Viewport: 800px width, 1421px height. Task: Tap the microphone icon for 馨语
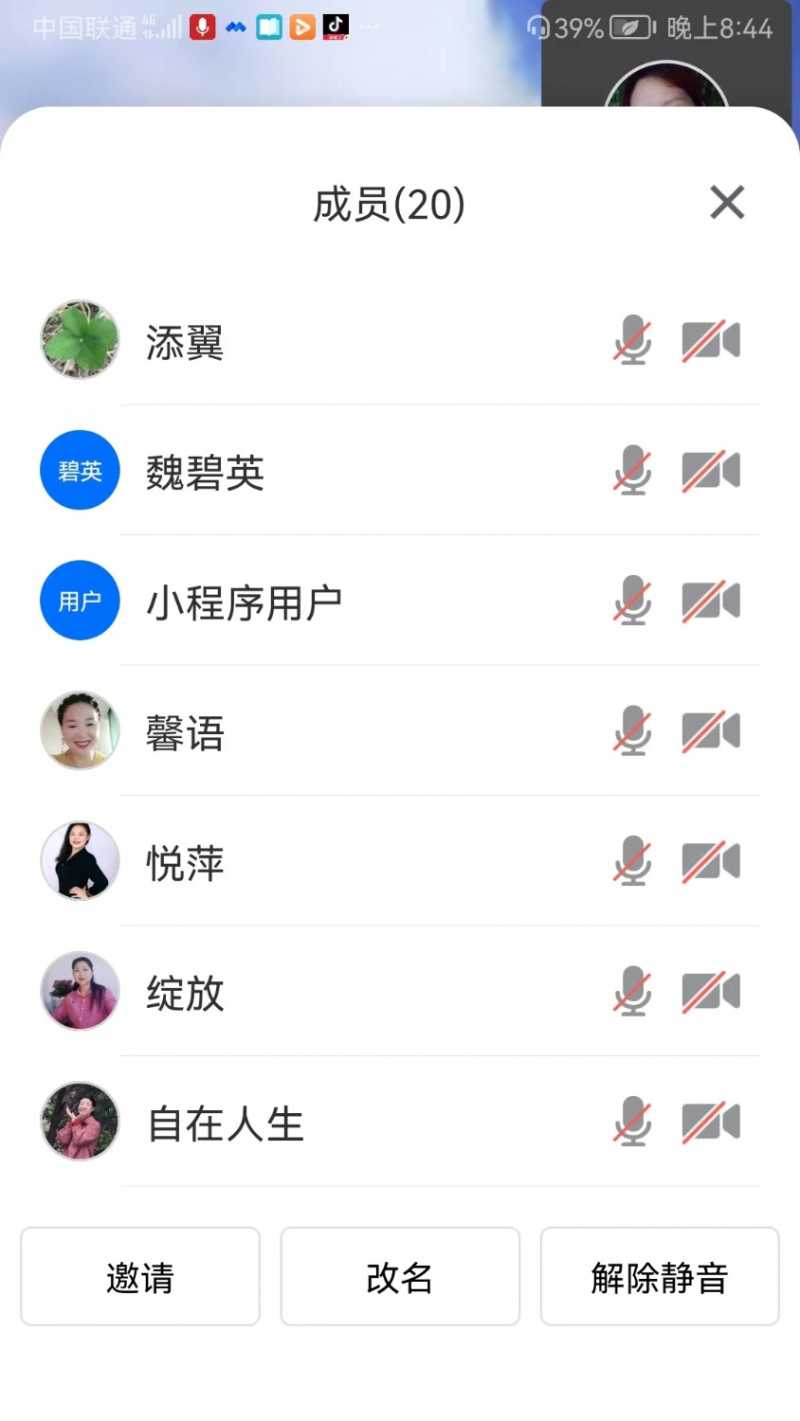tap(632, 731)
